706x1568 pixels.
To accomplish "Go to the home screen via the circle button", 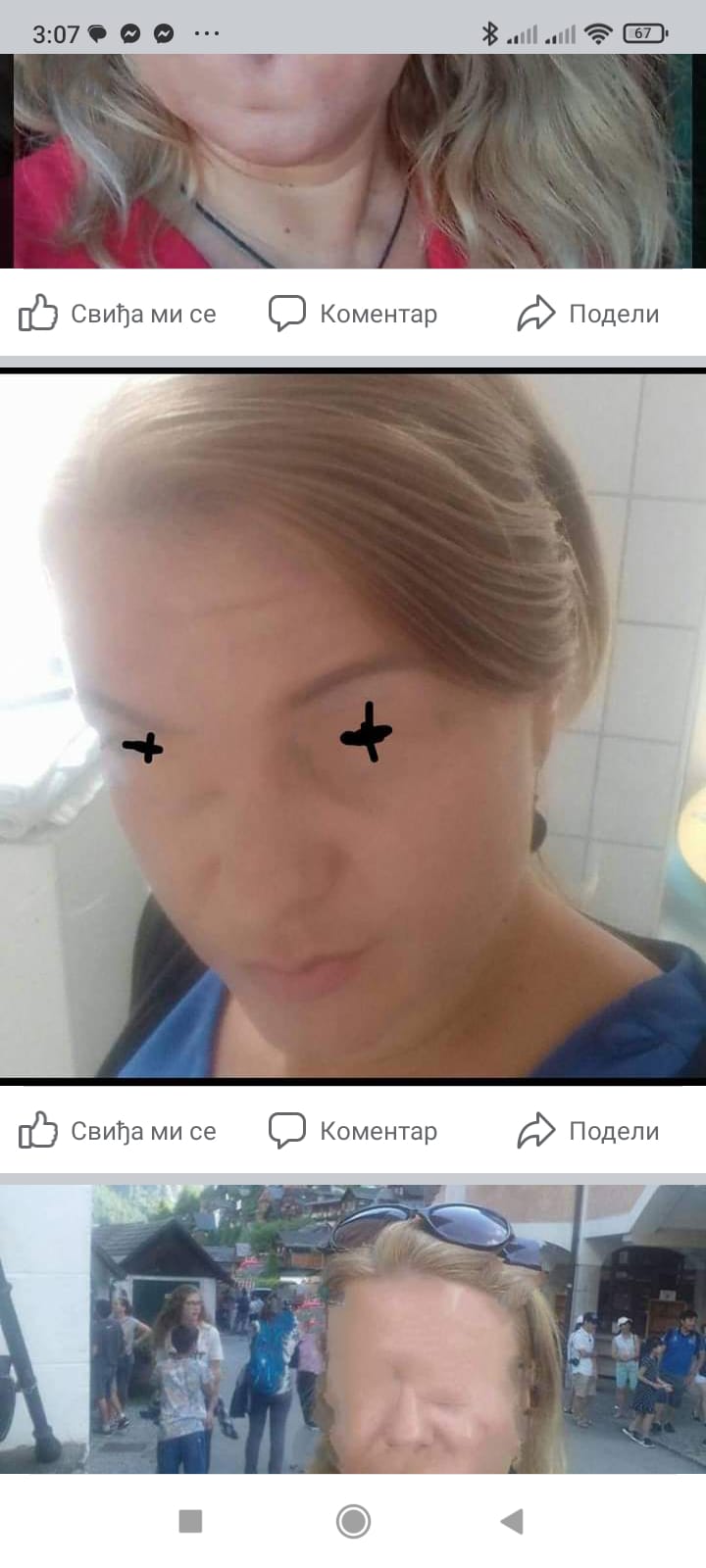I will pos(353,1521).
